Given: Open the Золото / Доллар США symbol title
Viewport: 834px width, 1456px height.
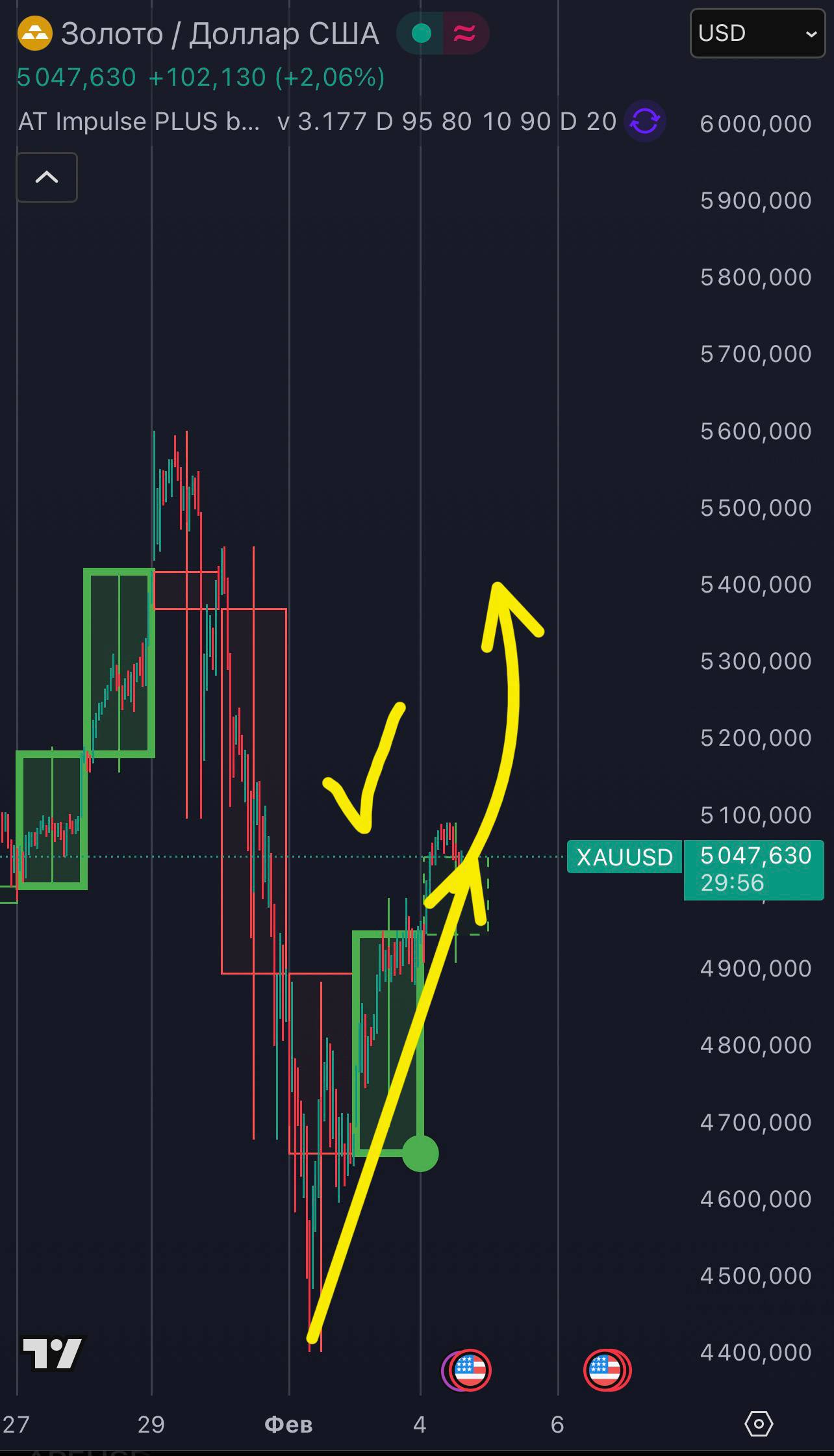Looking at the screenshot, I should coord(220,34).
